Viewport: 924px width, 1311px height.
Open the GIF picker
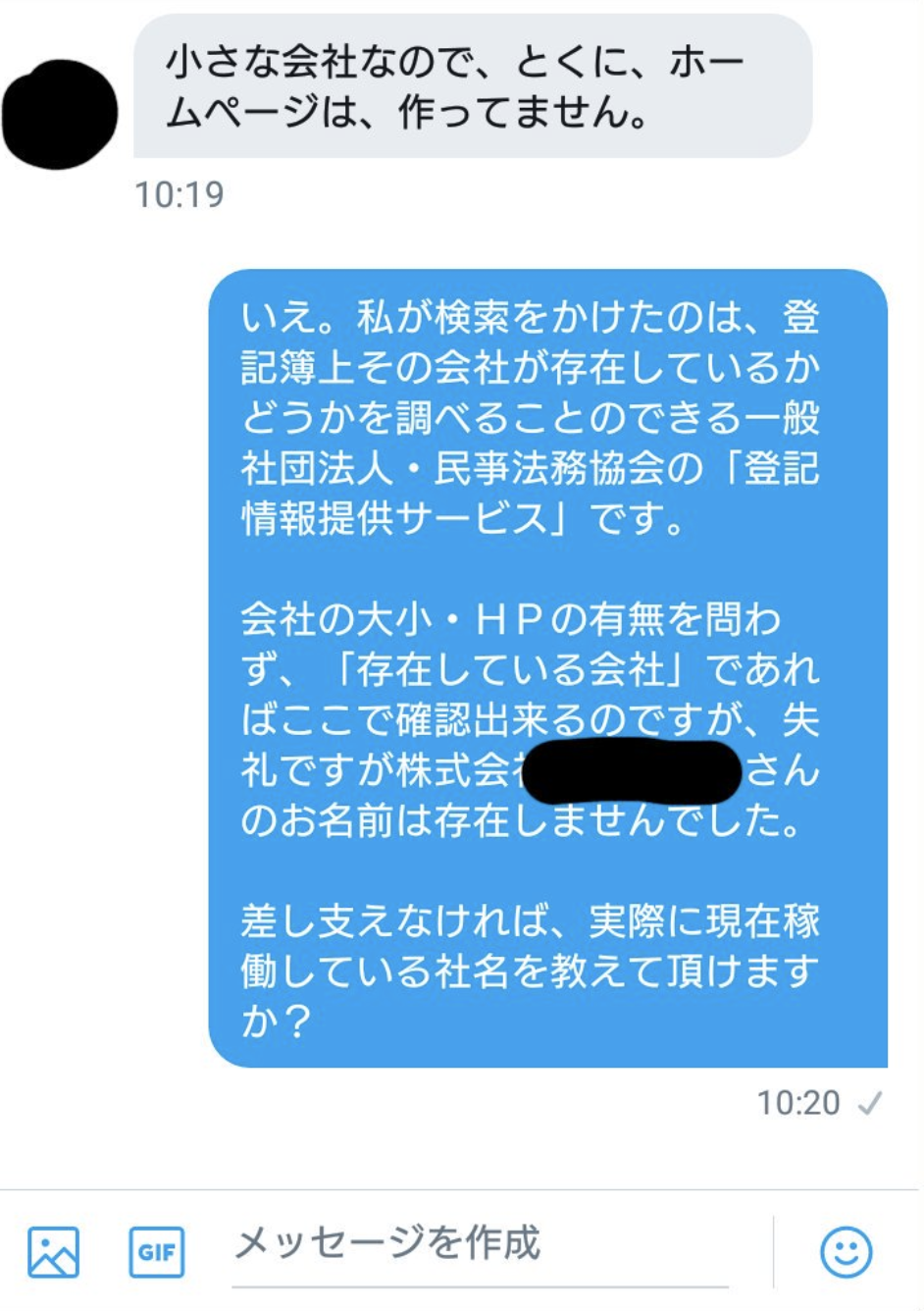[156, 1251]
